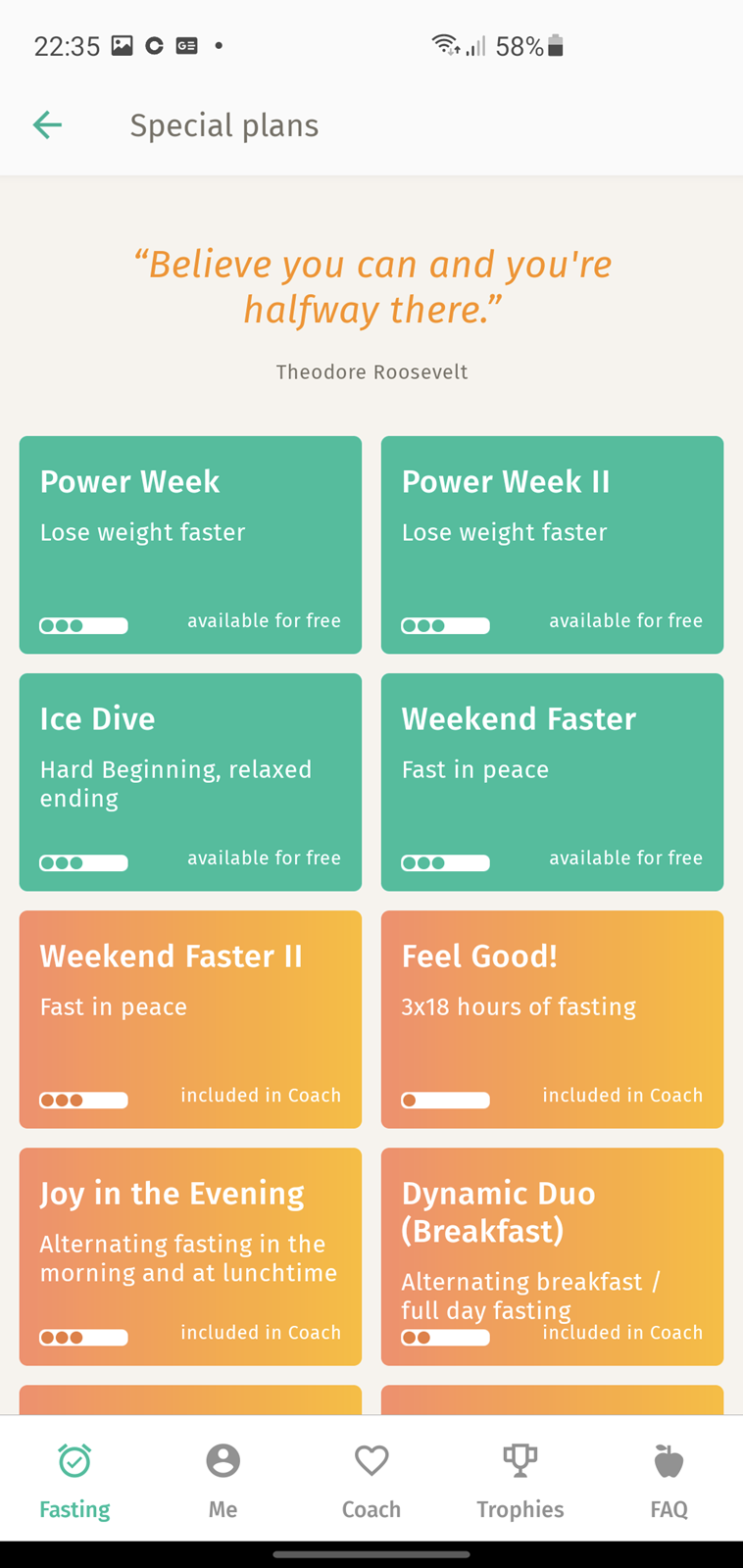Switch to the Fasting tab
Viewport: 743px width, 1568px height.
pos(74,1480)
